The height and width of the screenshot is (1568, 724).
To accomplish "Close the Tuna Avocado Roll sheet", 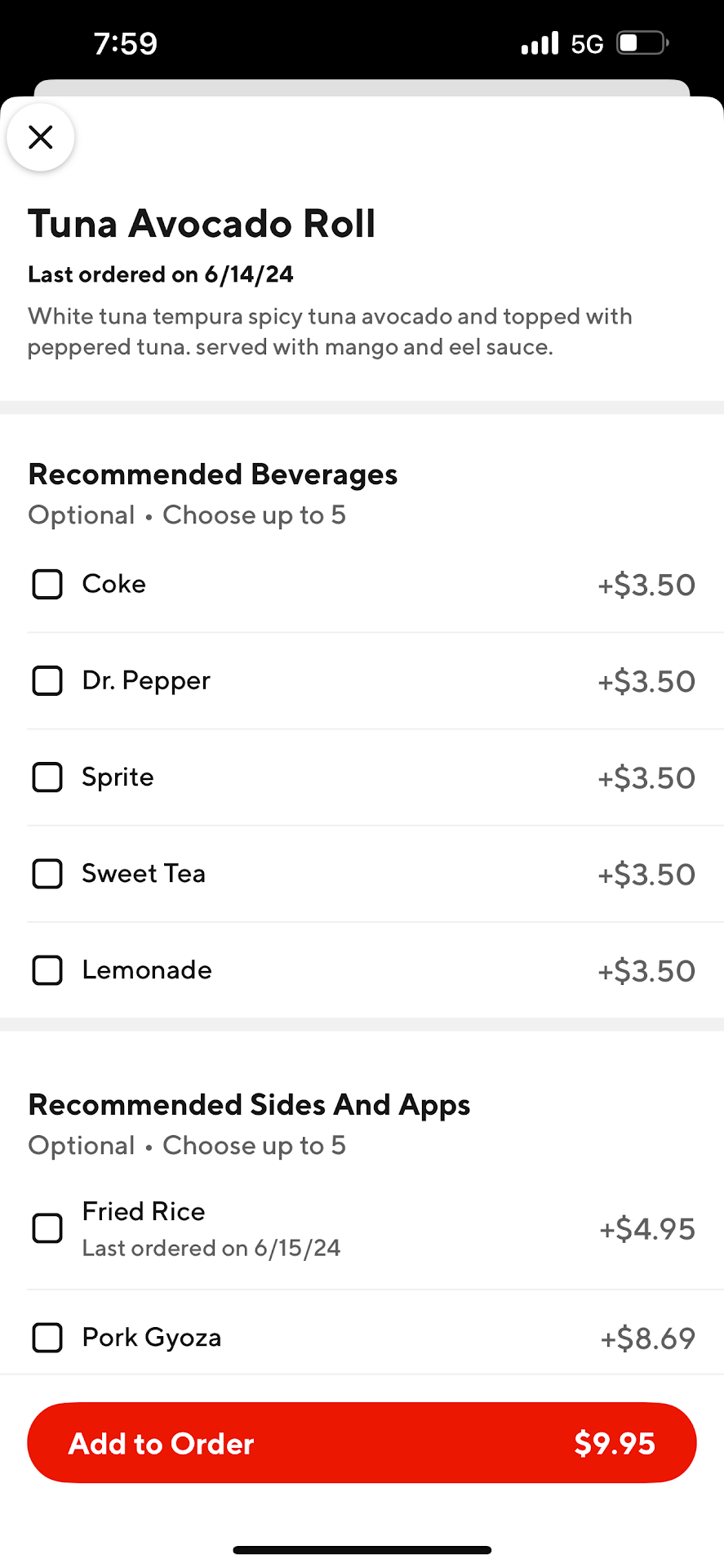I will [41, 137].
